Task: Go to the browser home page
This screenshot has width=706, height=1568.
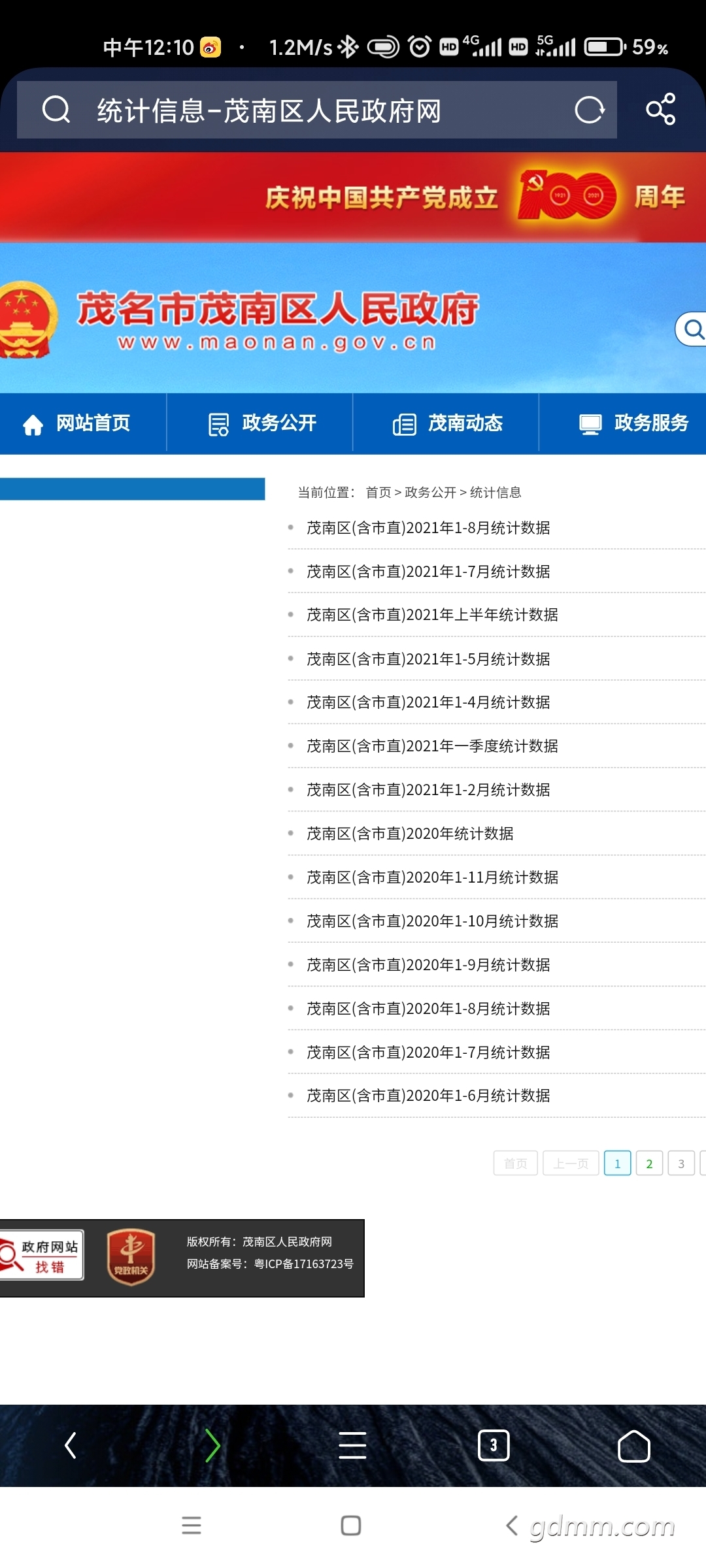Action: [x=634, y=1445]
